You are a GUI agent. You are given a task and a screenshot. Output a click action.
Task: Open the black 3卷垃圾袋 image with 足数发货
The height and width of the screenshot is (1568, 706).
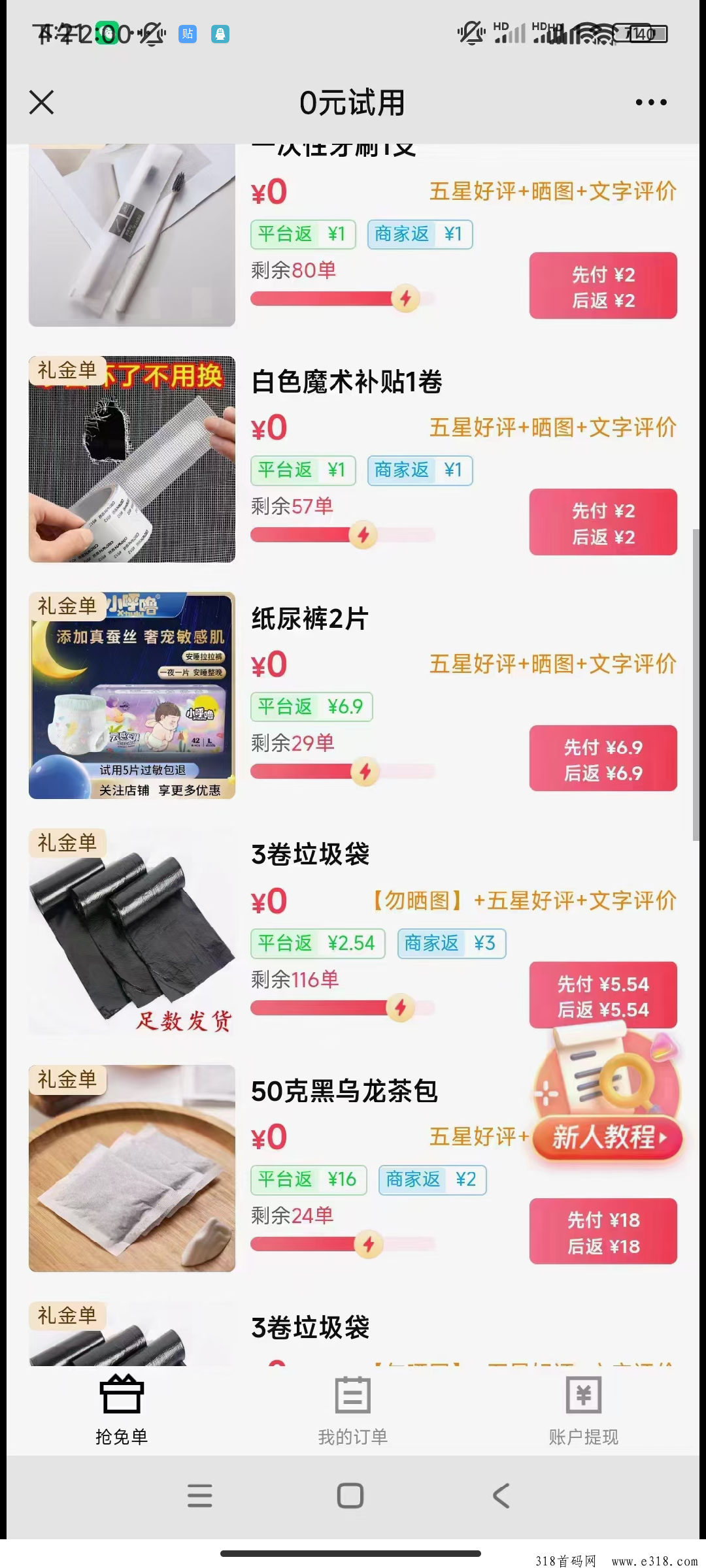132,932
